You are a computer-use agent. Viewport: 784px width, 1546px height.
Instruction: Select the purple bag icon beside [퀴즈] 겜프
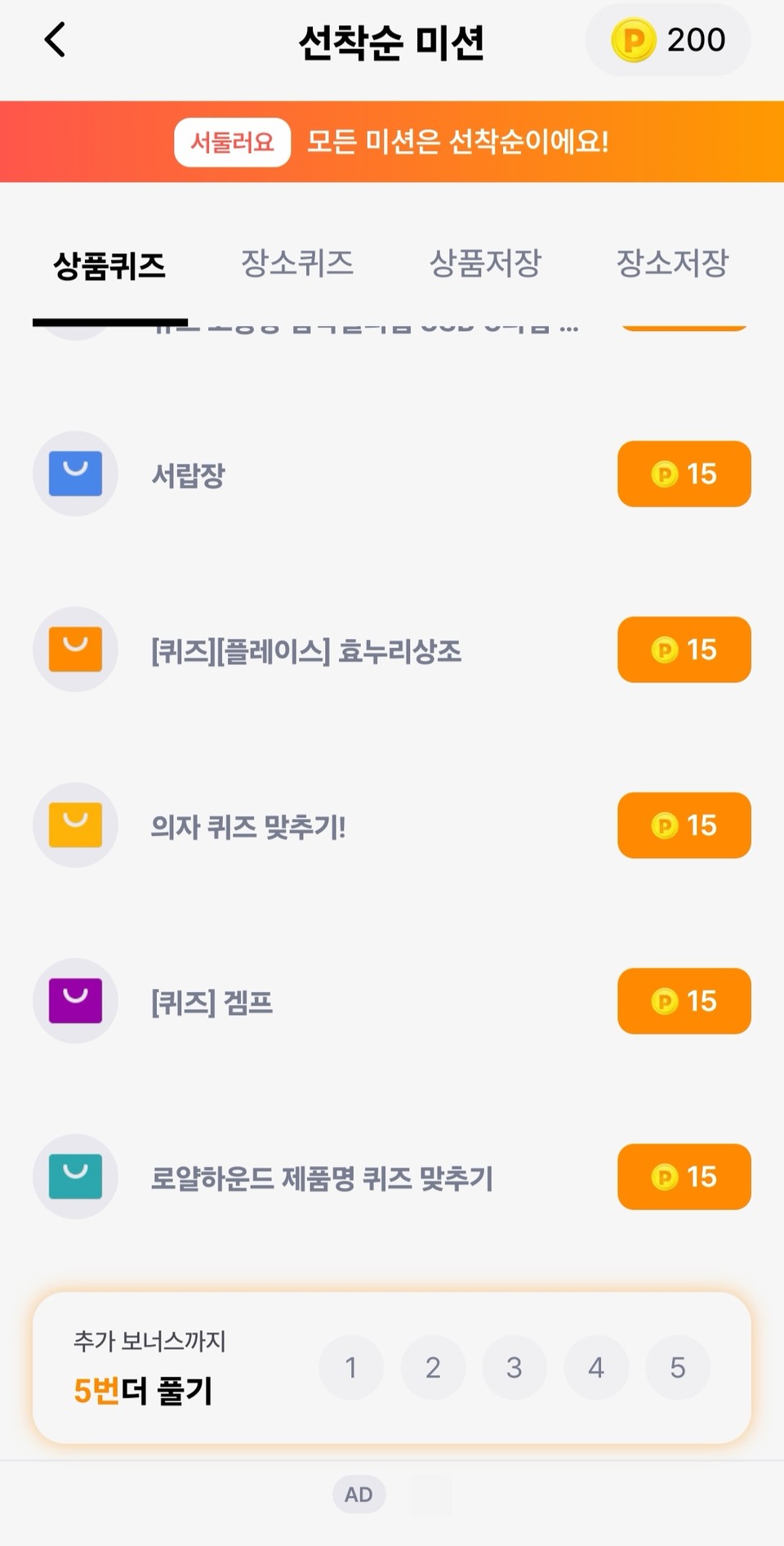click(75, 1001)
